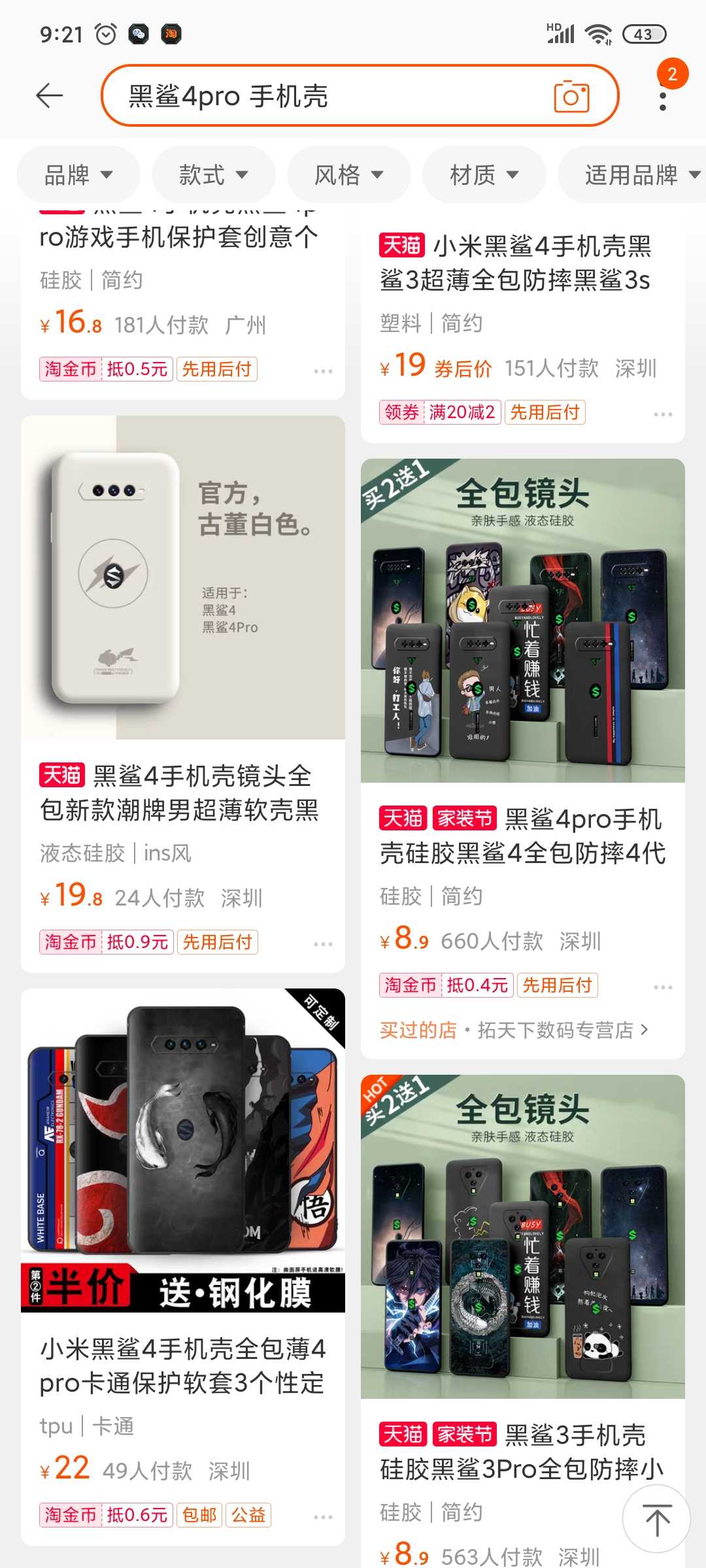The height and width of the screenshot is (1568, 706).
Task: Expand the 材质 filter dropdown
Action: click(484, 174)
